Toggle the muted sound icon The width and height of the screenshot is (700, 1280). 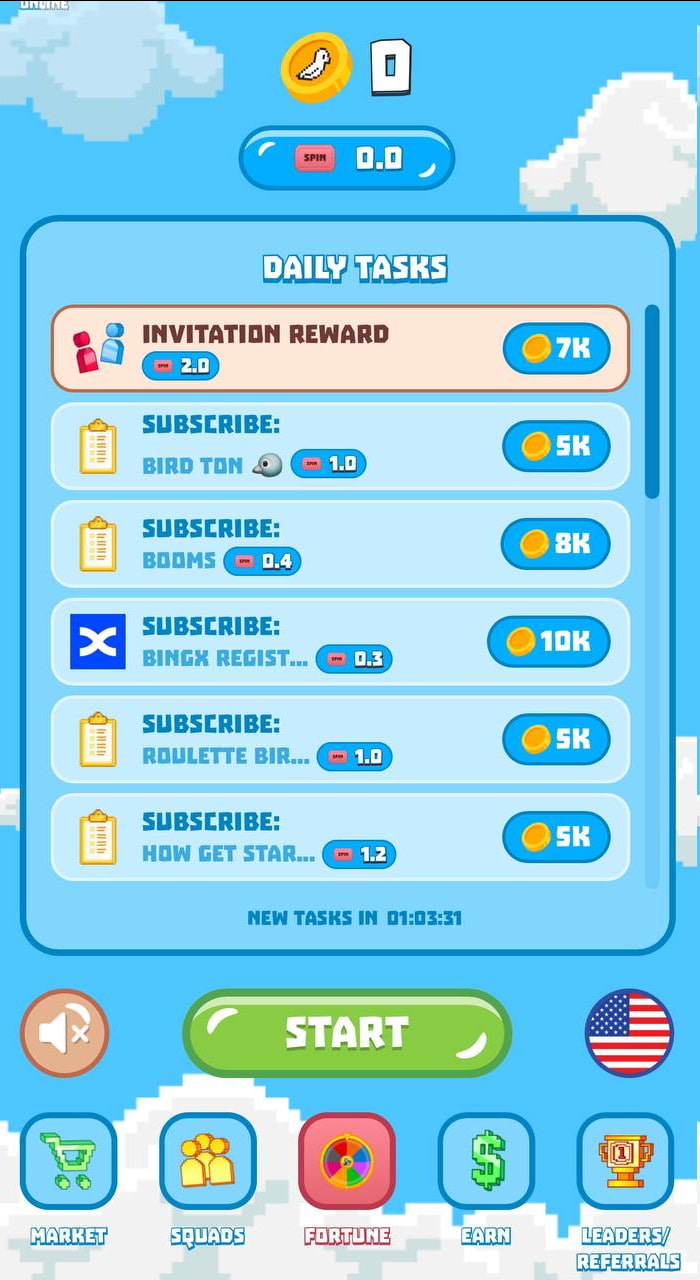[x=64, y=1033]
